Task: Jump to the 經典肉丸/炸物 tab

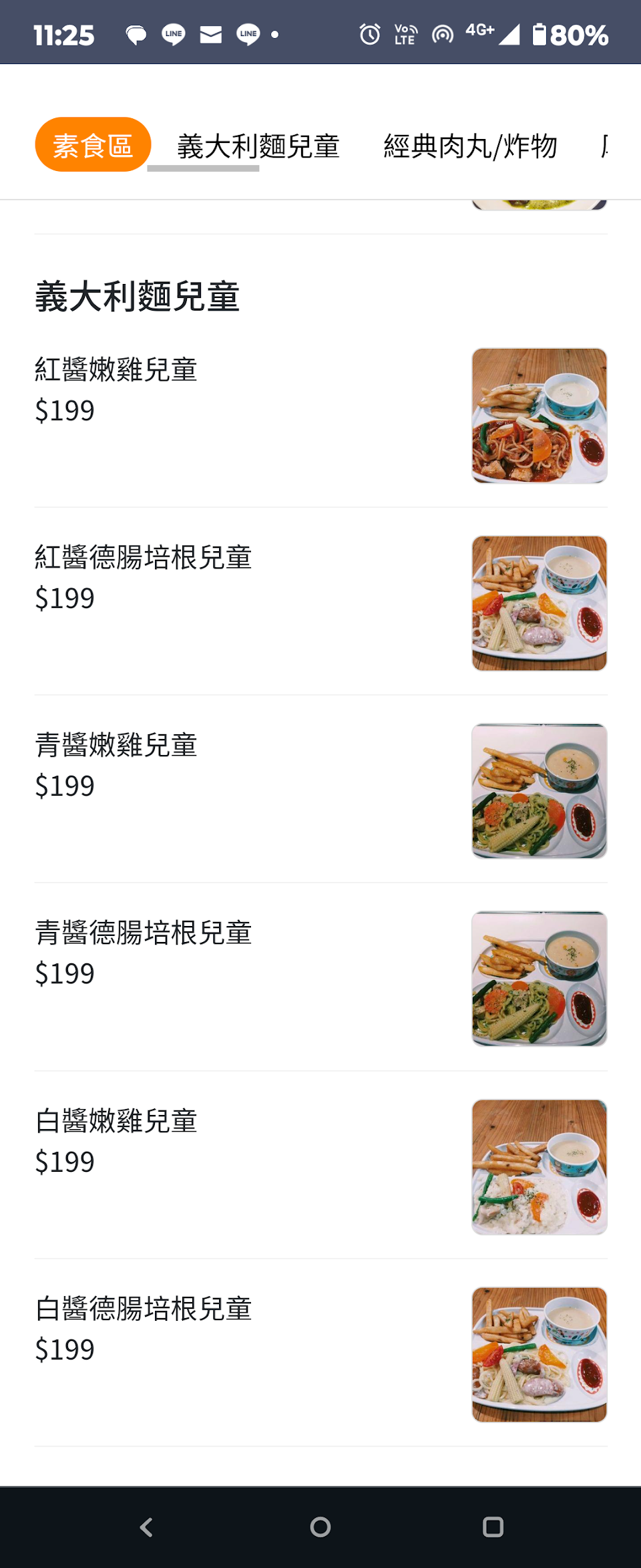Action: click(x=470, y=146)
